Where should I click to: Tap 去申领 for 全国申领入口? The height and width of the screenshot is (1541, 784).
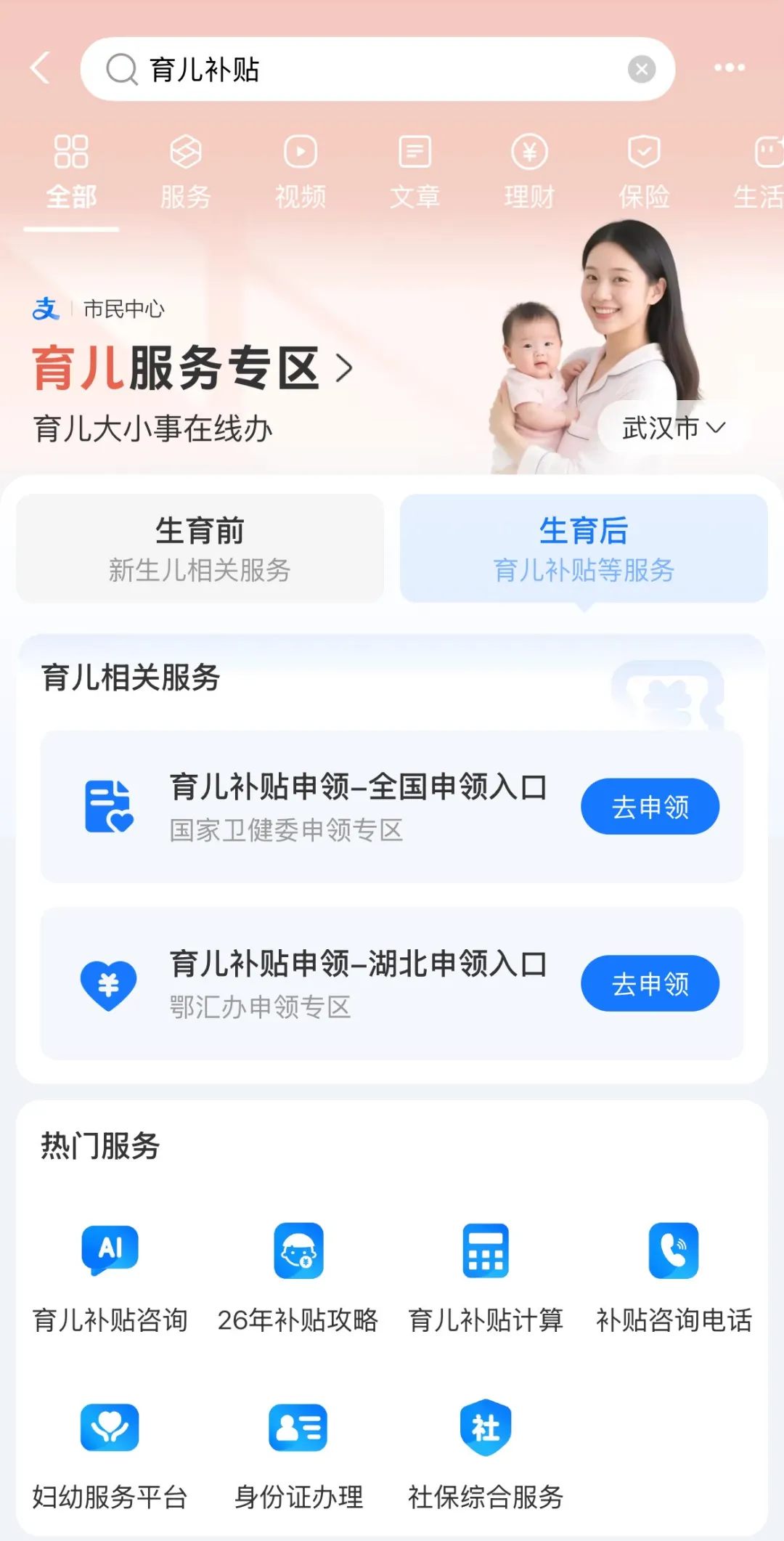[650, 807]
